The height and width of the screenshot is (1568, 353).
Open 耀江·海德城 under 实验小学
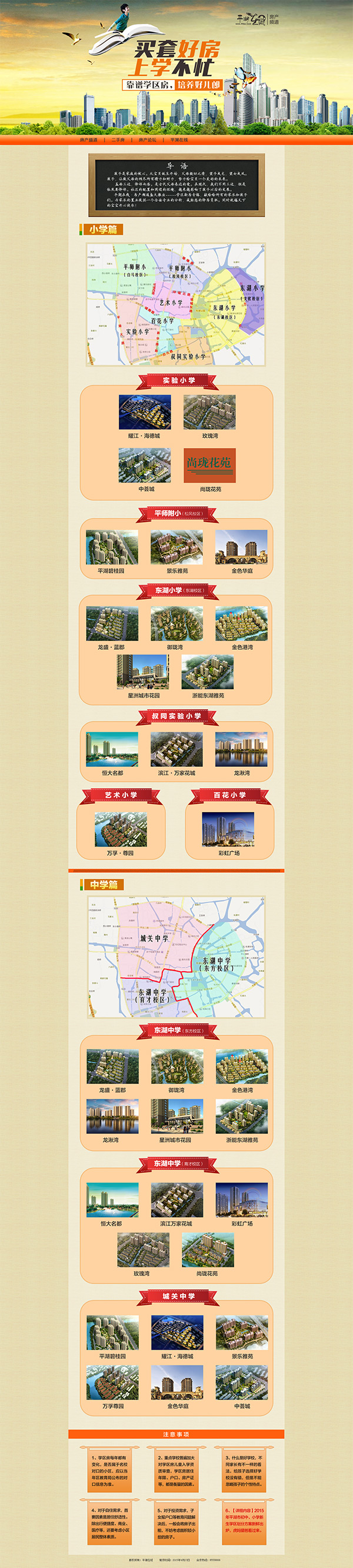(144, 413)
